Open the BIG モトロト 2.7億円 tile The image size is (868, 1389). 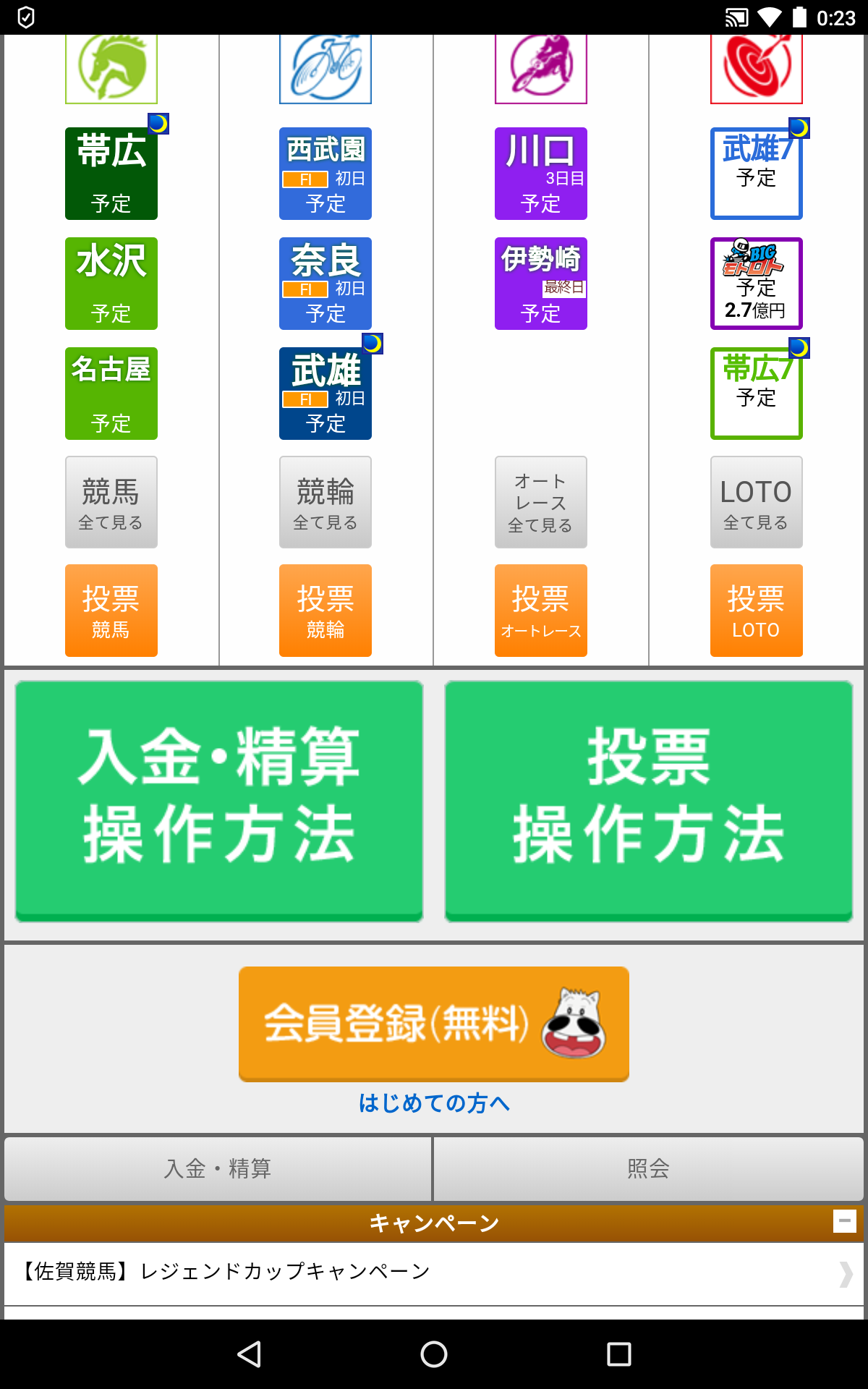(x=756, y=284)
